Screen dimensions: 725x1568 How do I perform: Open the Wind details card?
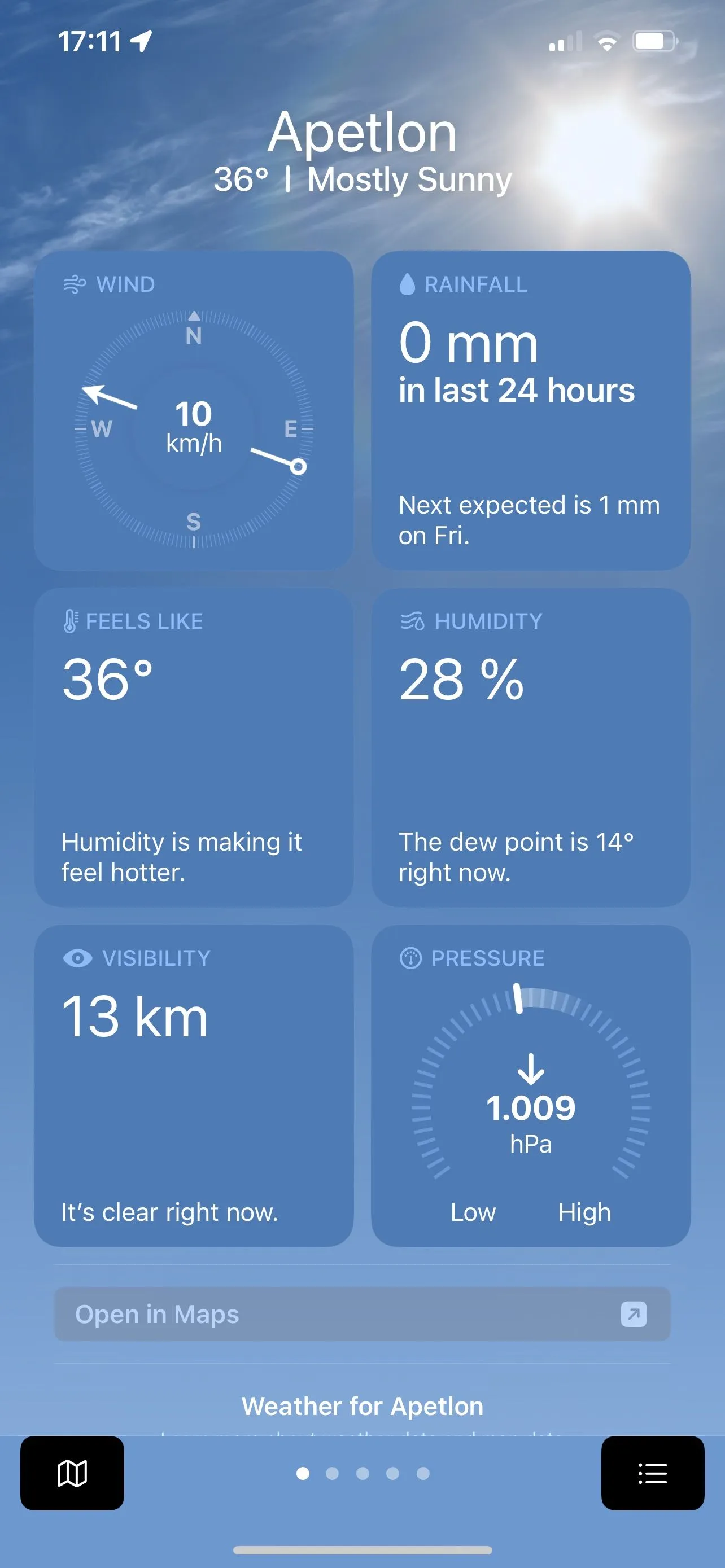pyautogui.click(x=194, y=411)
